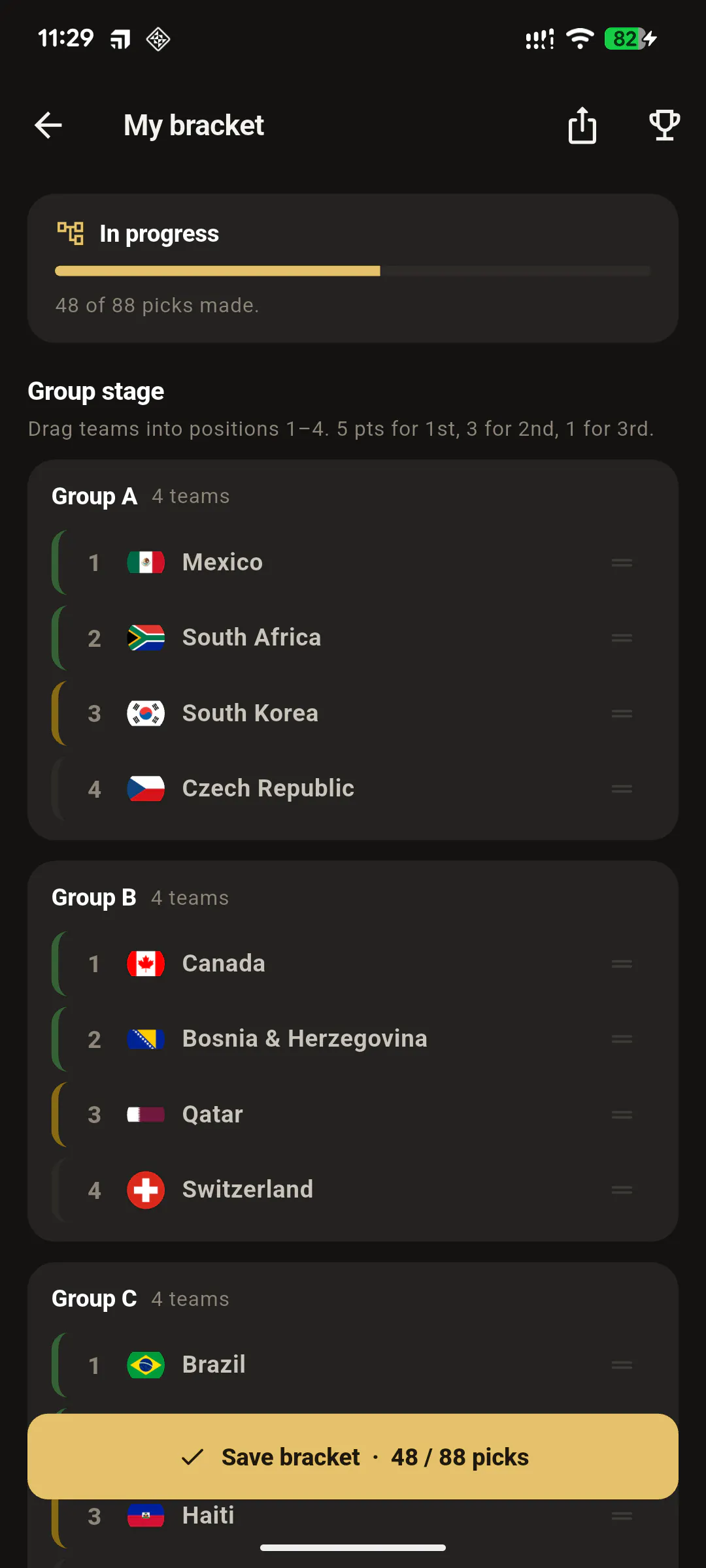Save bracket with 48 / 88 picks
The height and width of the screenshot is (1568, 706).
click(353, 1456)
